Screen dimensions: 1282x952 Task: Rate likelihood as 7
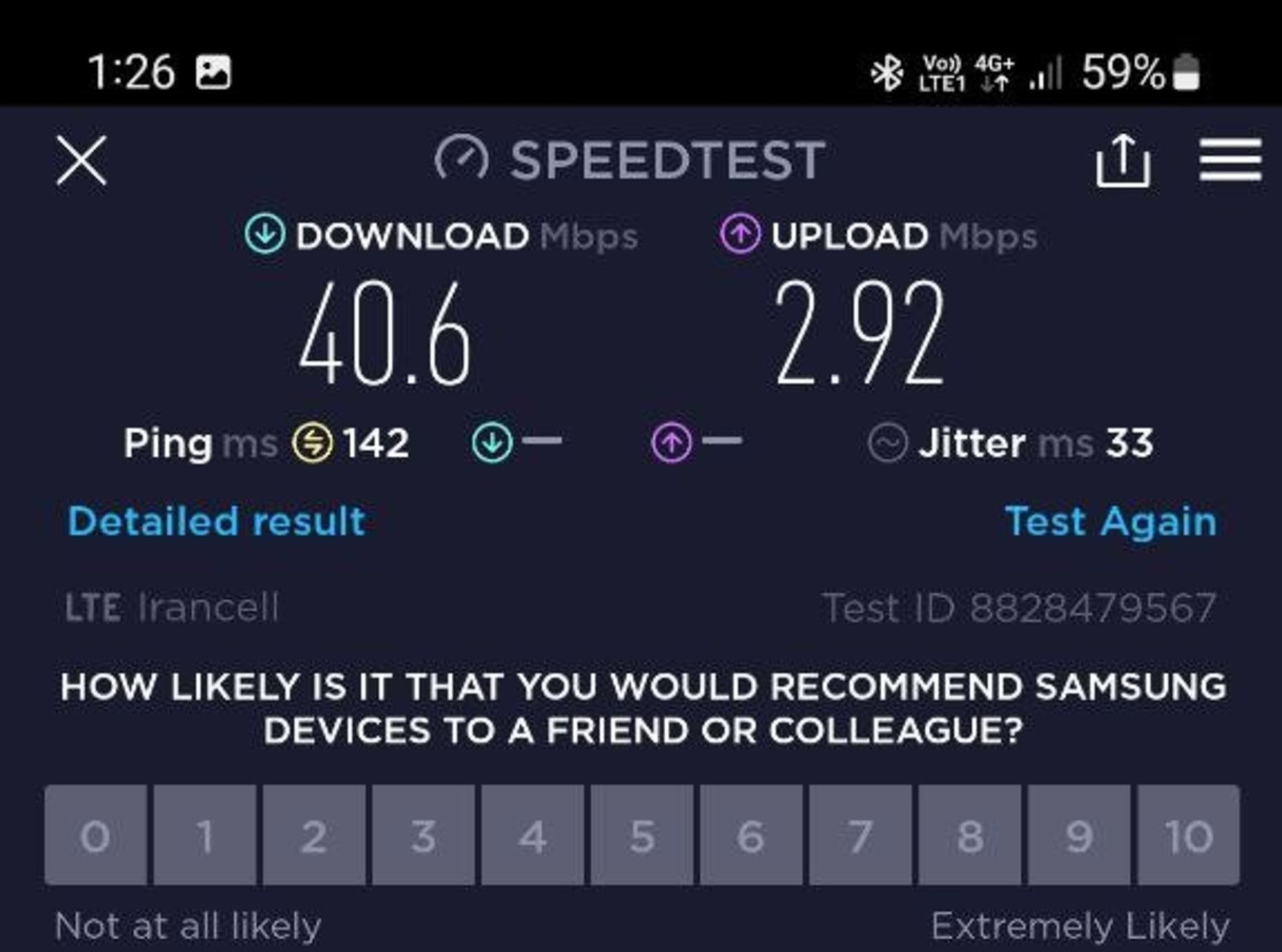point(860,835)
